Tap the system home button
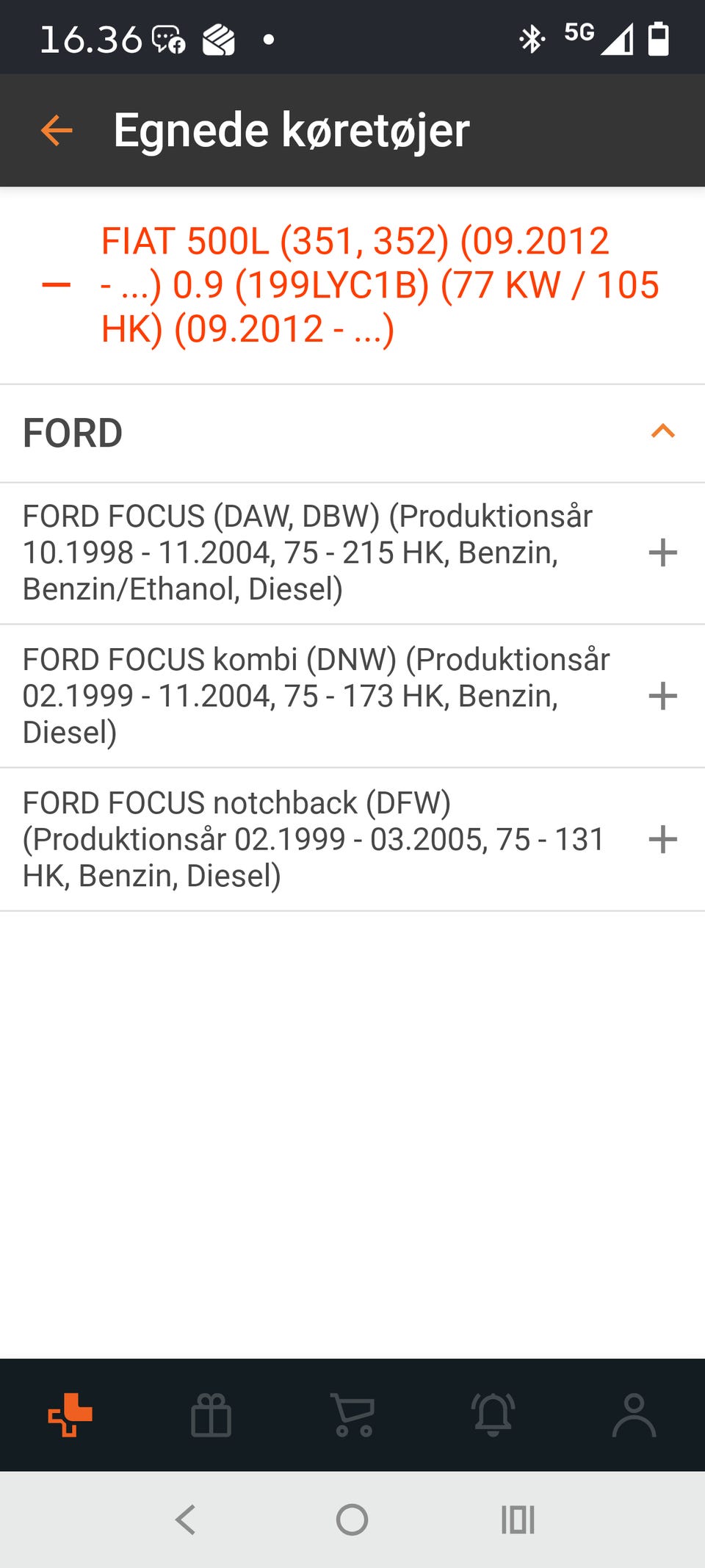The image size is (705, 1568). [352, 1520]
